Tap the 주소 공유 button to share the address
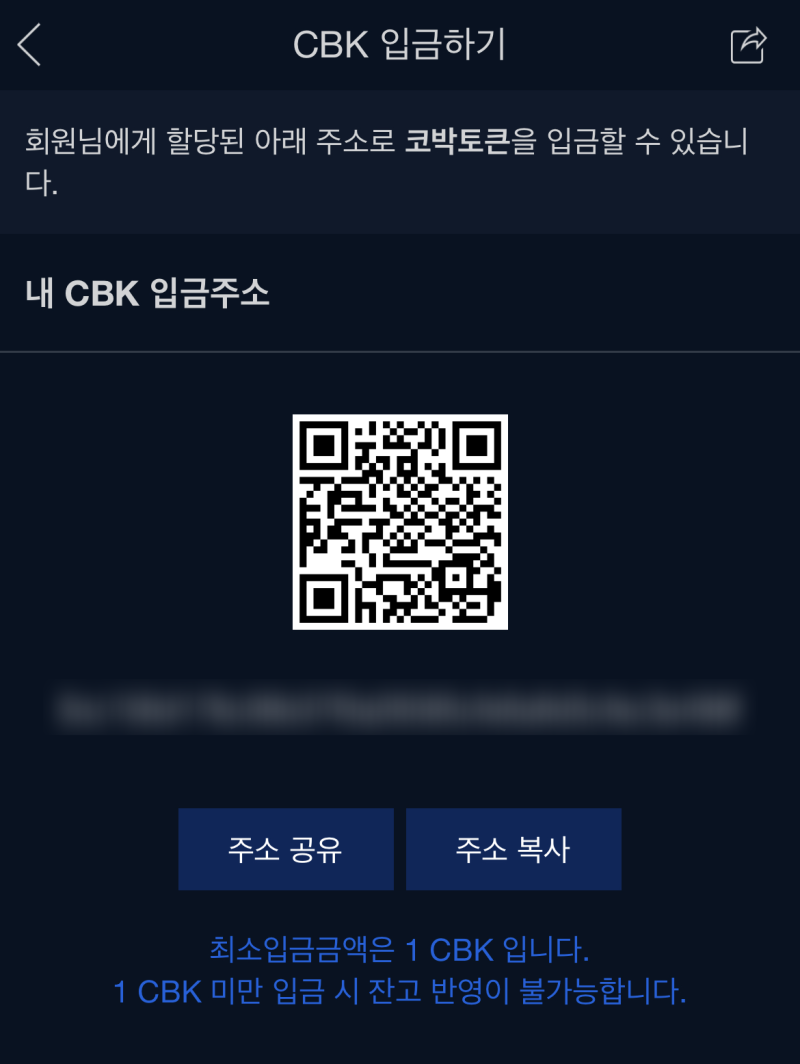800x1064 pixels. 285,849
